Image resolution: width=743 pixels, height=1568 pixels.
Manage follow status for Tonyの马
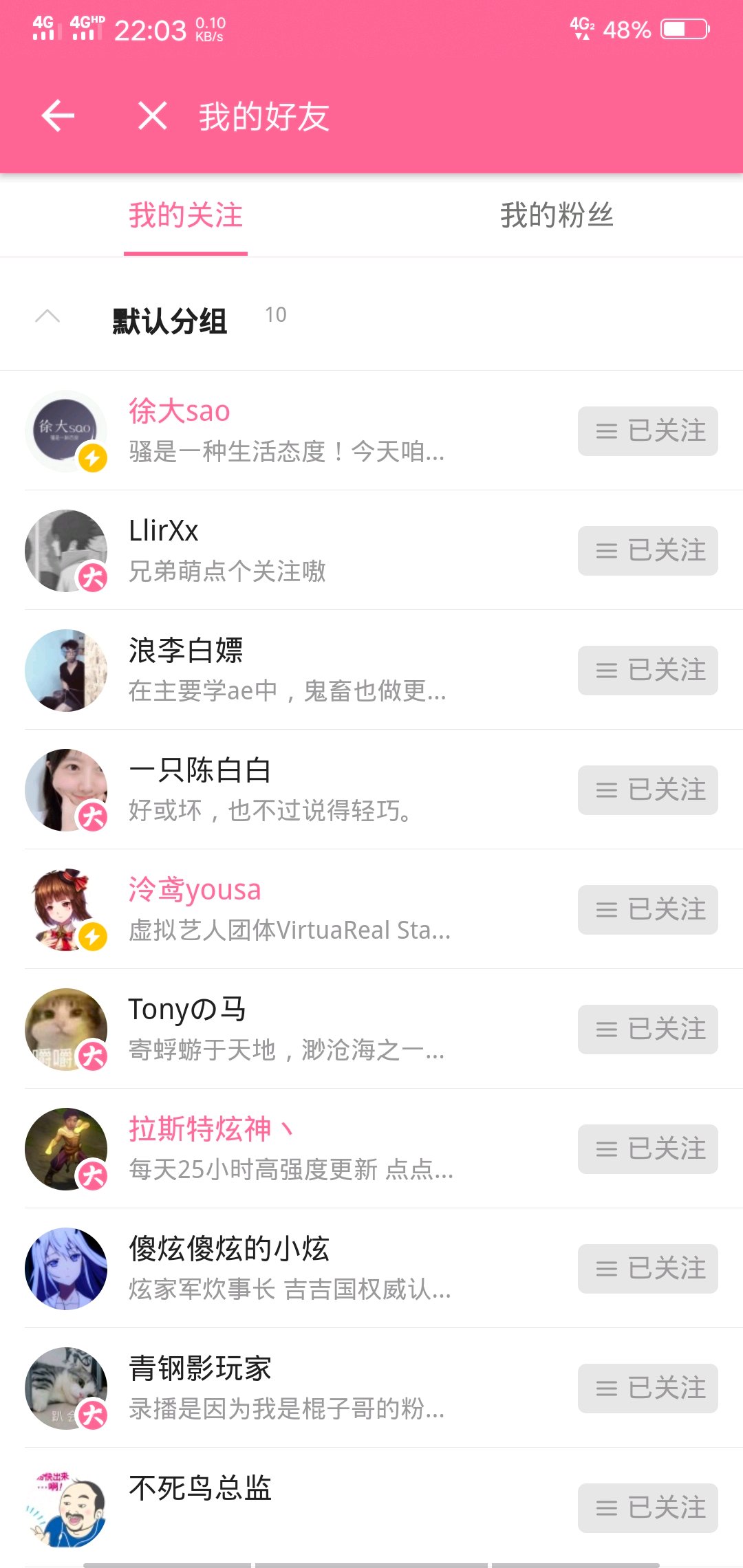[x=647, y=1029]
